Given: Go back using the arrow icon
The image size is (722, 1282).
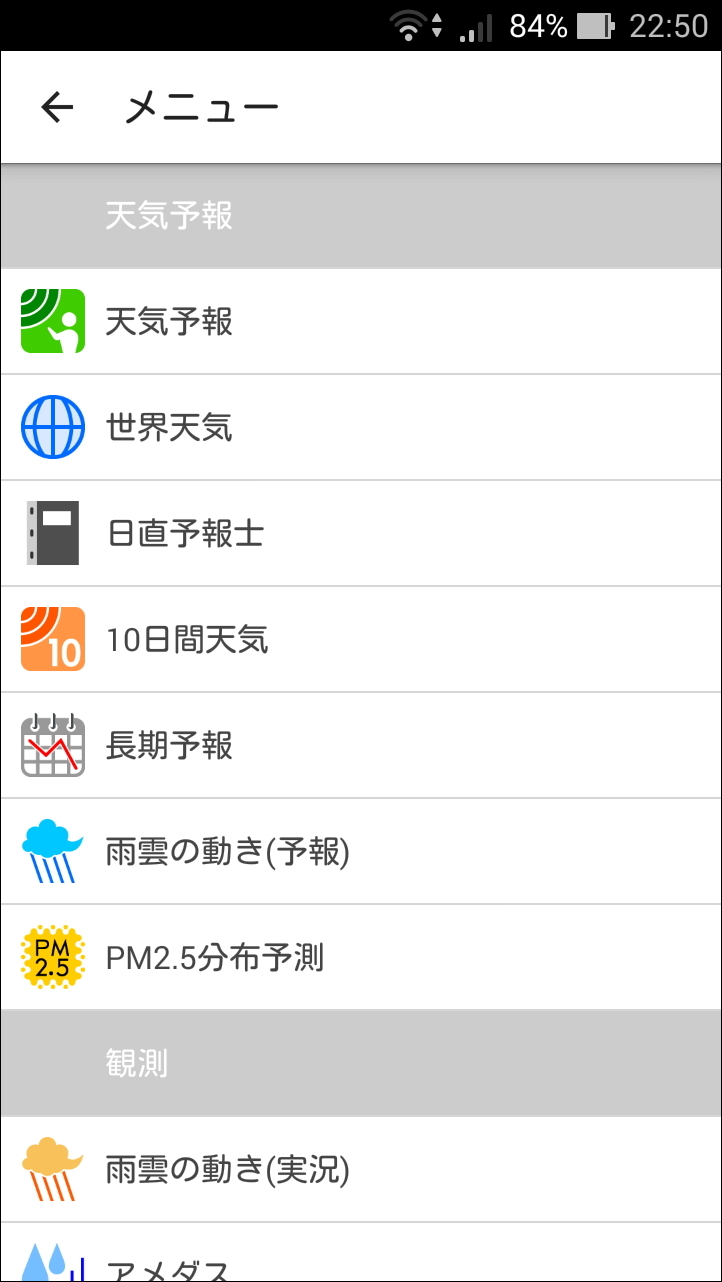Looking at the screenshot, I should [x=57, y=107].
